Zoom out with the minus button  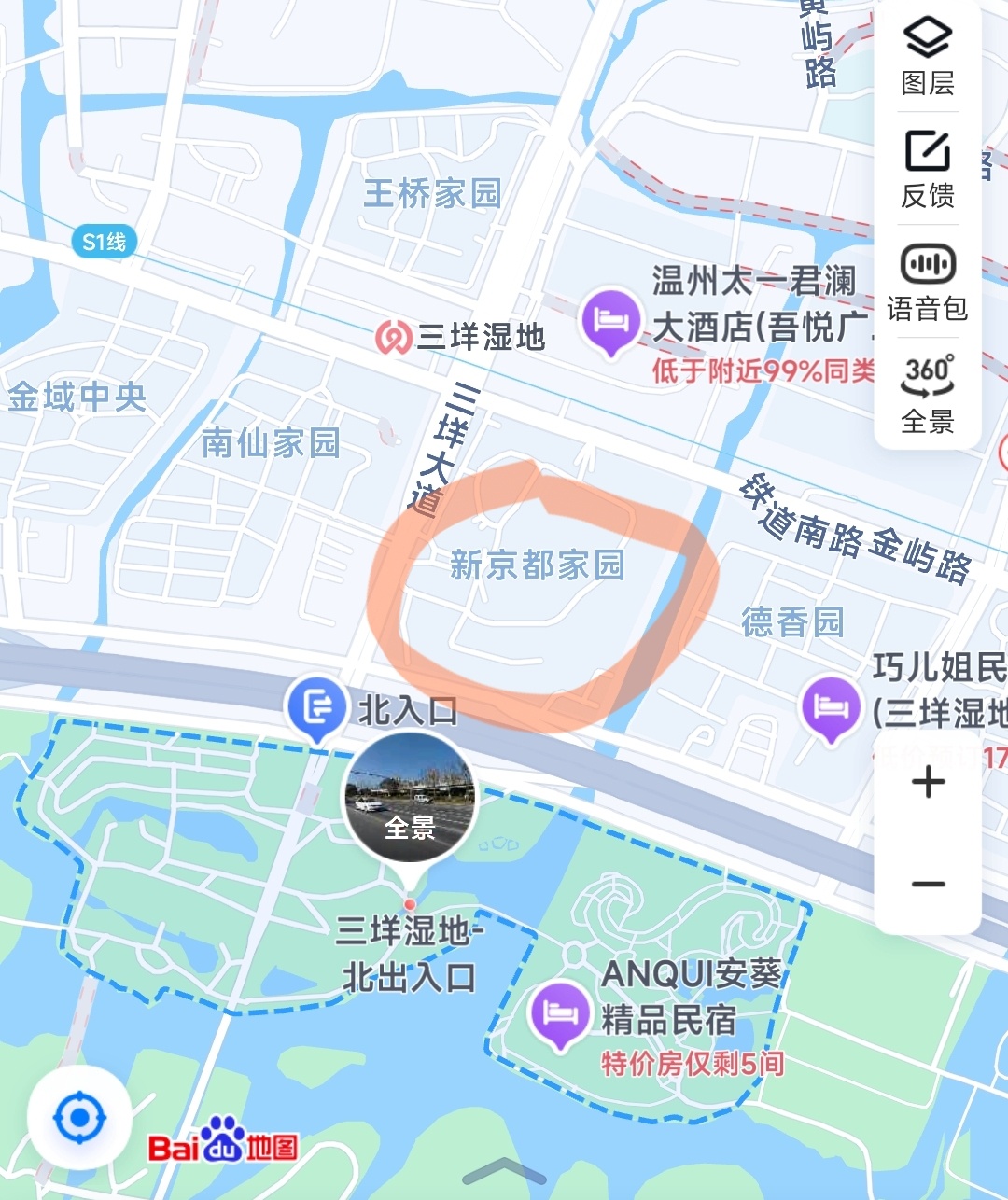point(928,884)
